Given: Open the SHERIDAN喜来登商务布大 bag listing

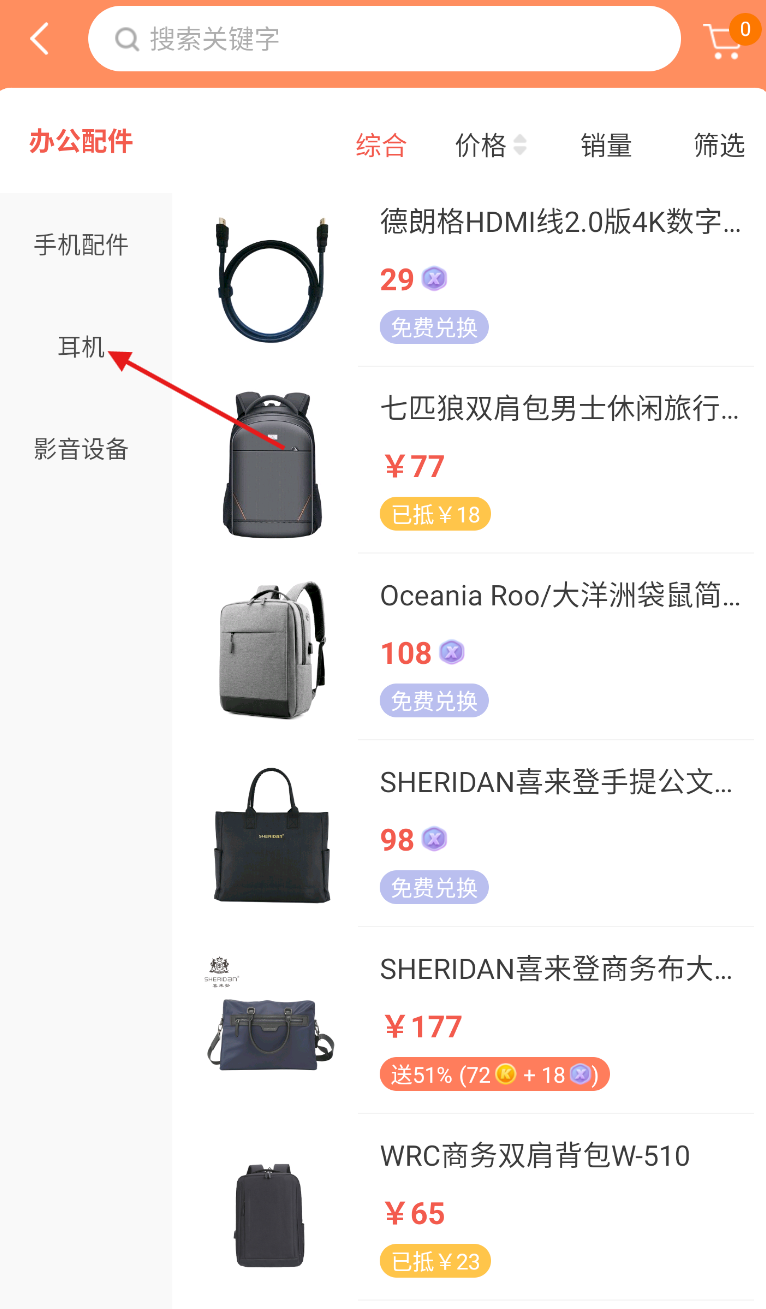Looking at the screenshot, I should [x=556, y=970].
